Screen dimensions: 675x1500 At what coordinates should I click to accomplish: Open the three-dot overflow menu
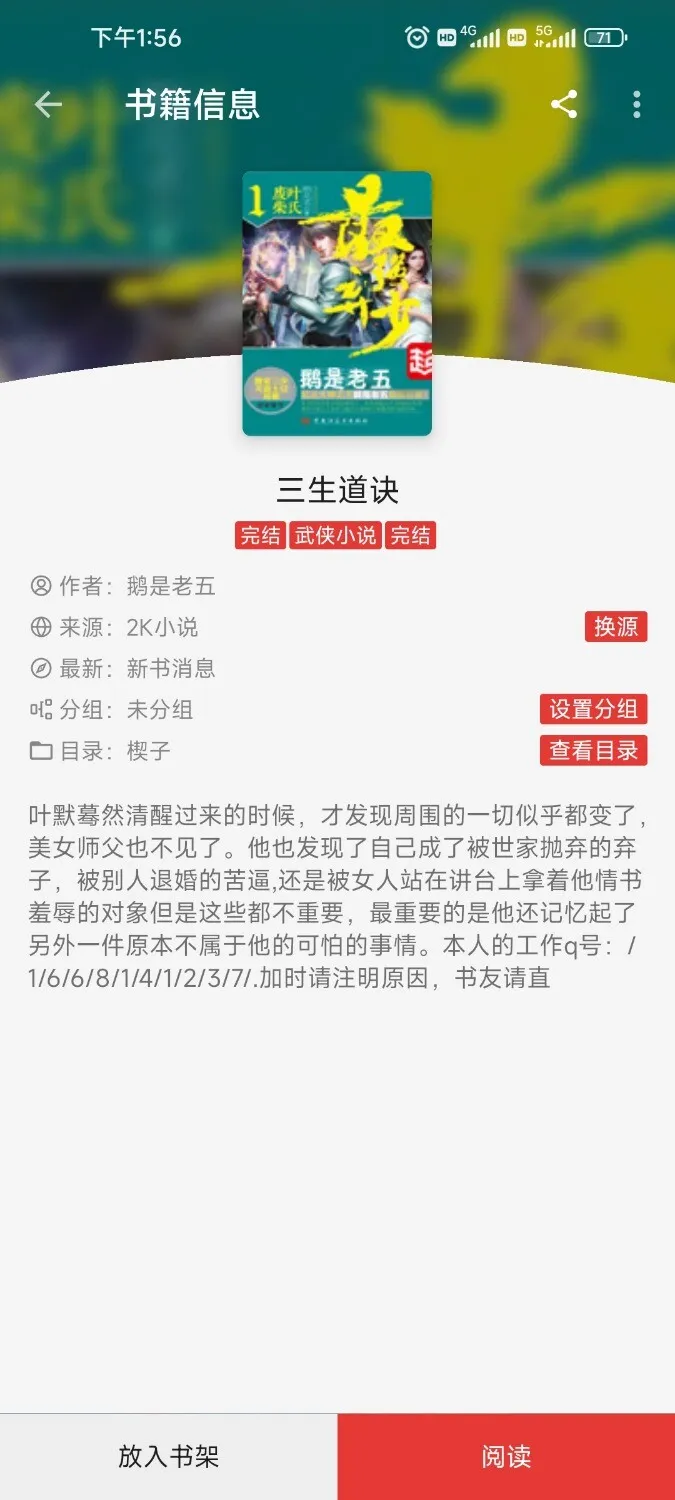637,104
